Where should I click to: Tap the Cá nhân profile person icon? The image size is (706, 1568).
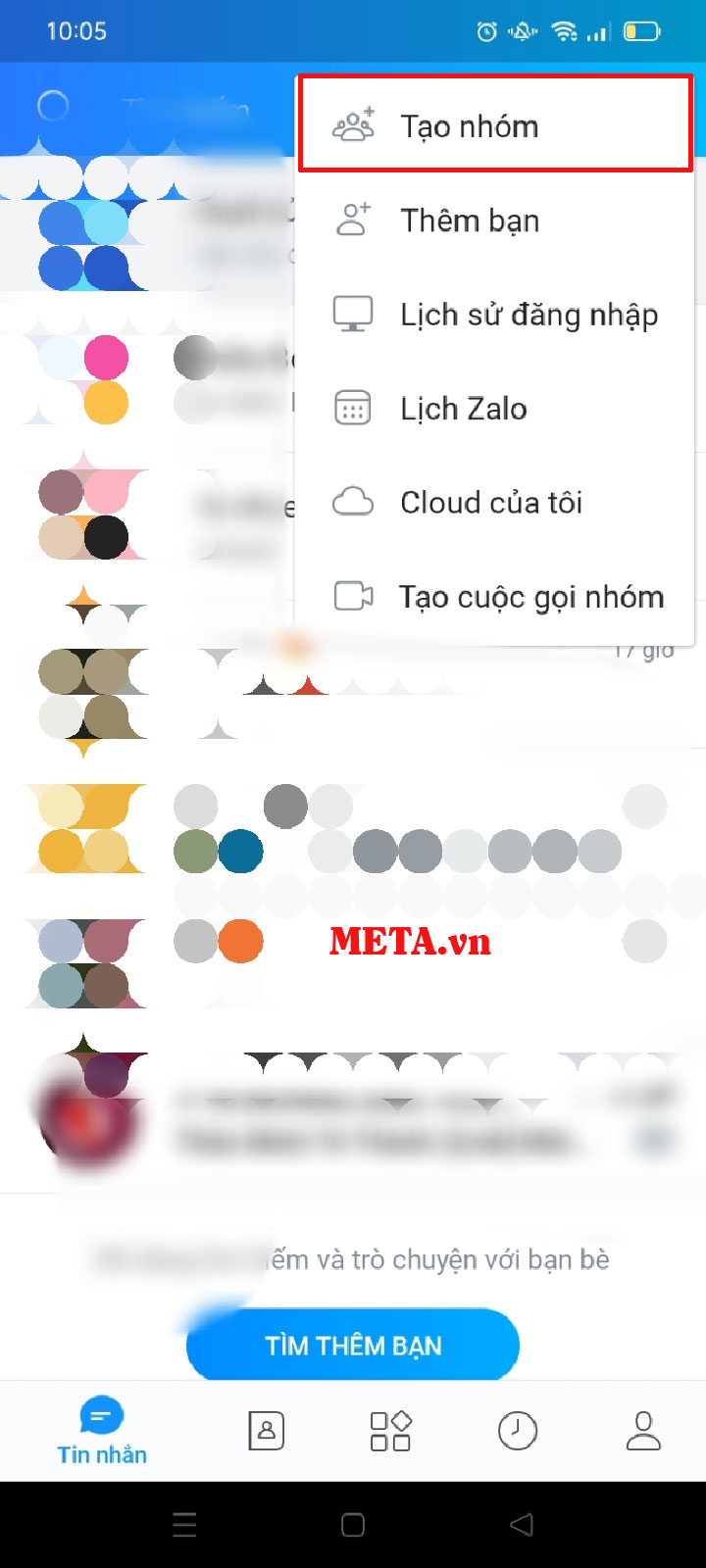[642, 1431]
